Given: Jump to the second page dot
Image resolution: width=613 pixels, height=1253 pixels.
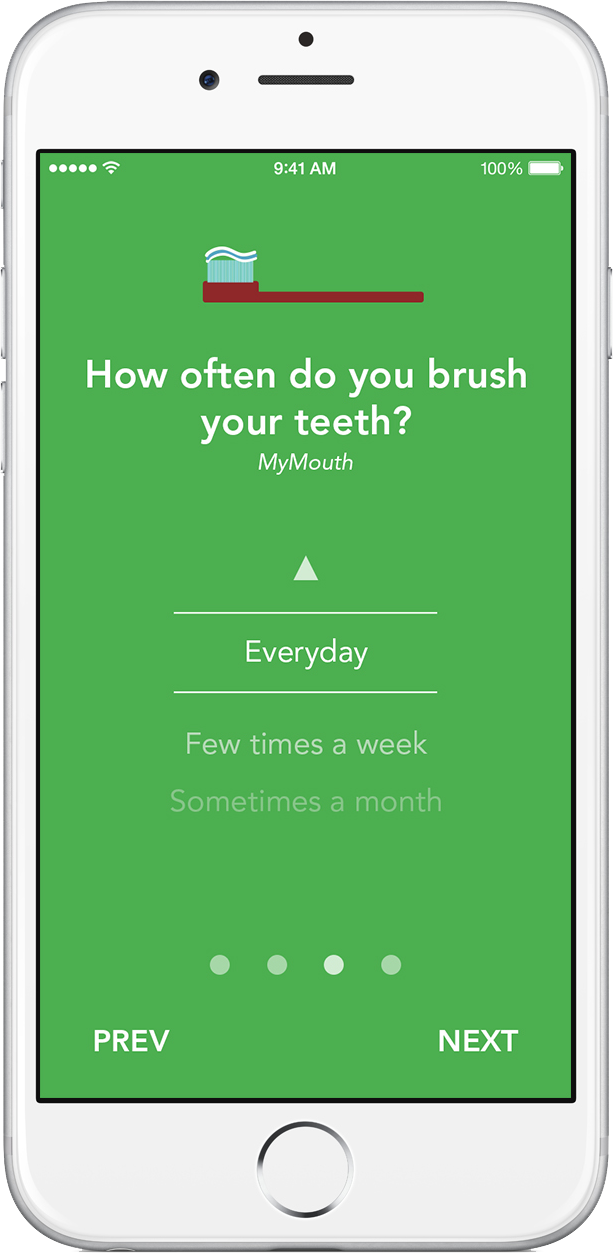Looking at the screenshot, I should 277,964.
